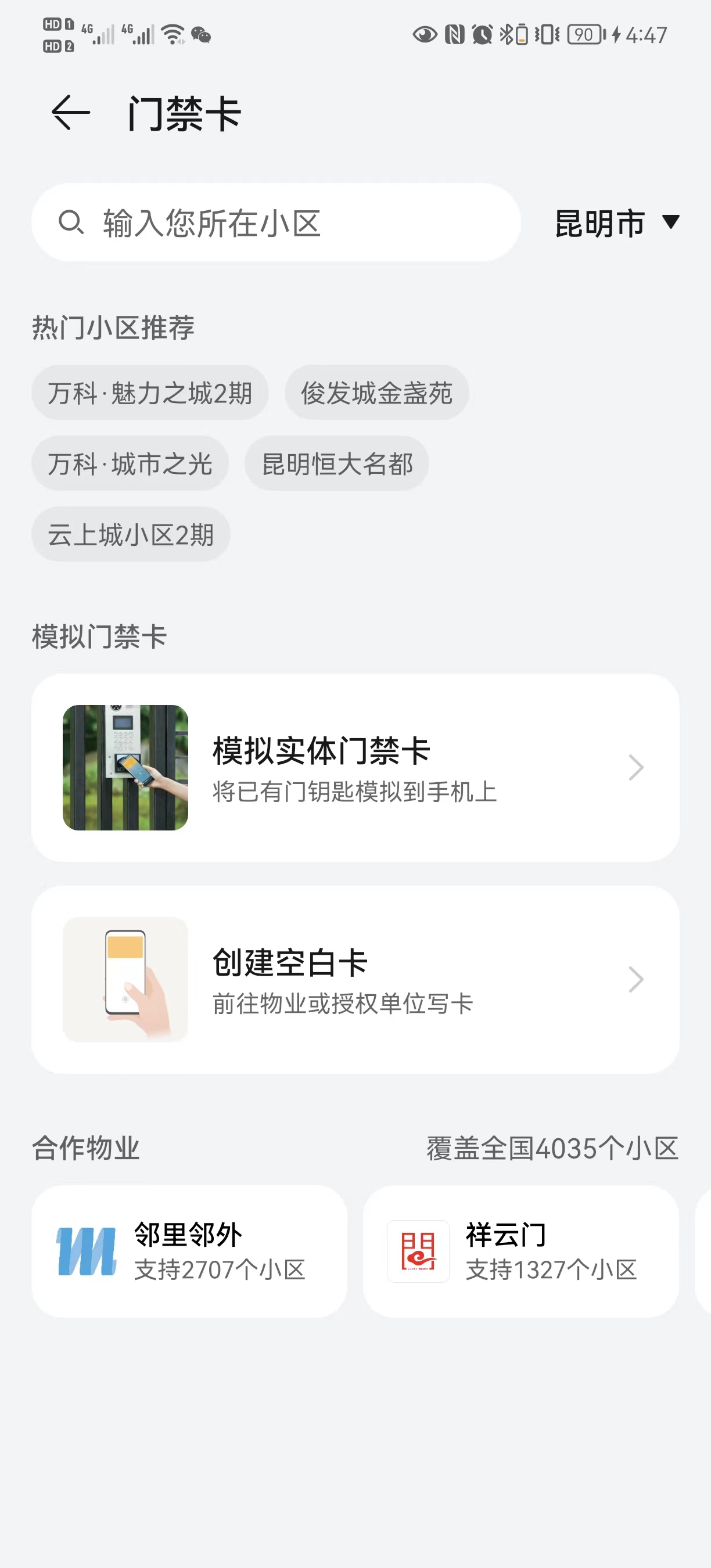
Task: Choose the 俊发城金盏苑 community chip
Action: pyautogui.click(x=376, y=393)
